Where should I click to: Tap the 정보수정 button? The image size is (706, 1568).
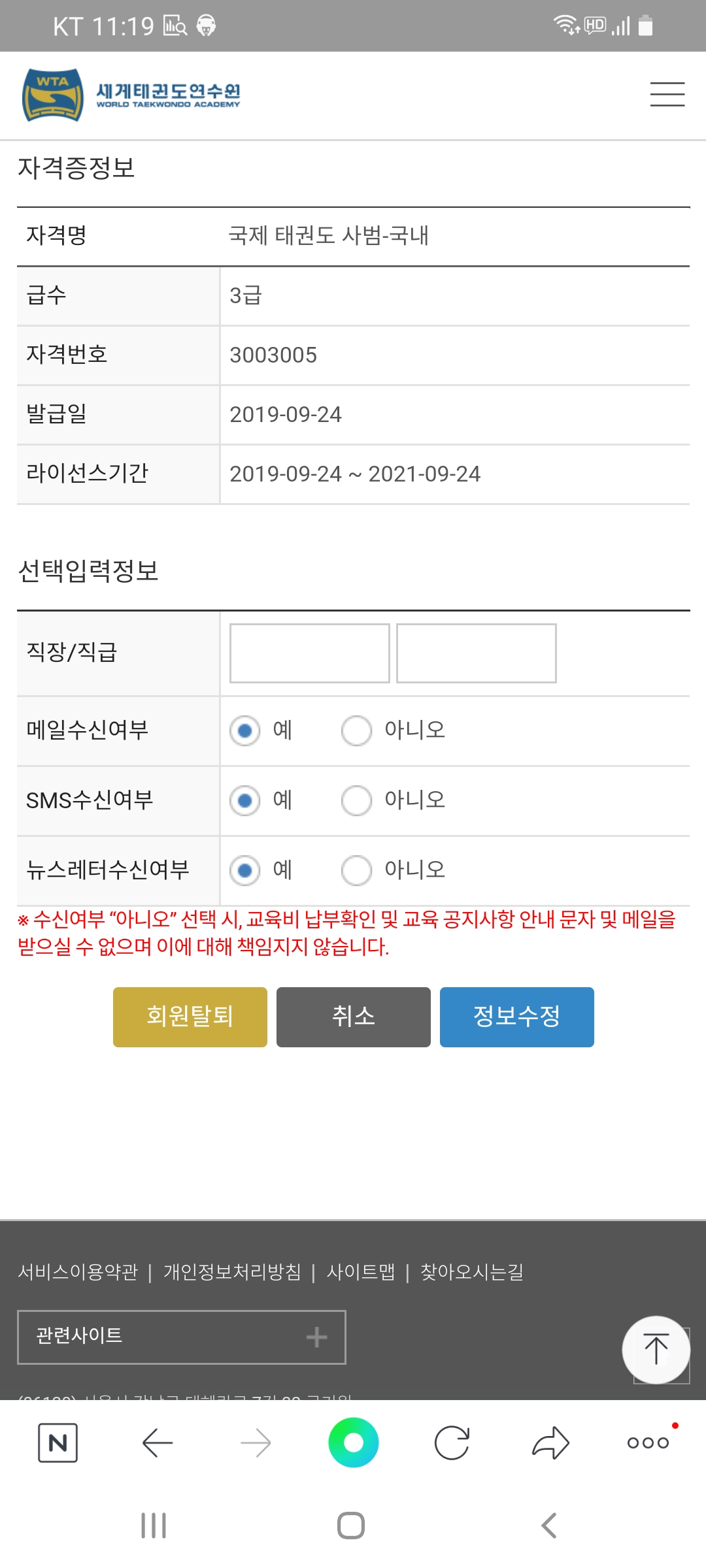tap(517, 1017)
